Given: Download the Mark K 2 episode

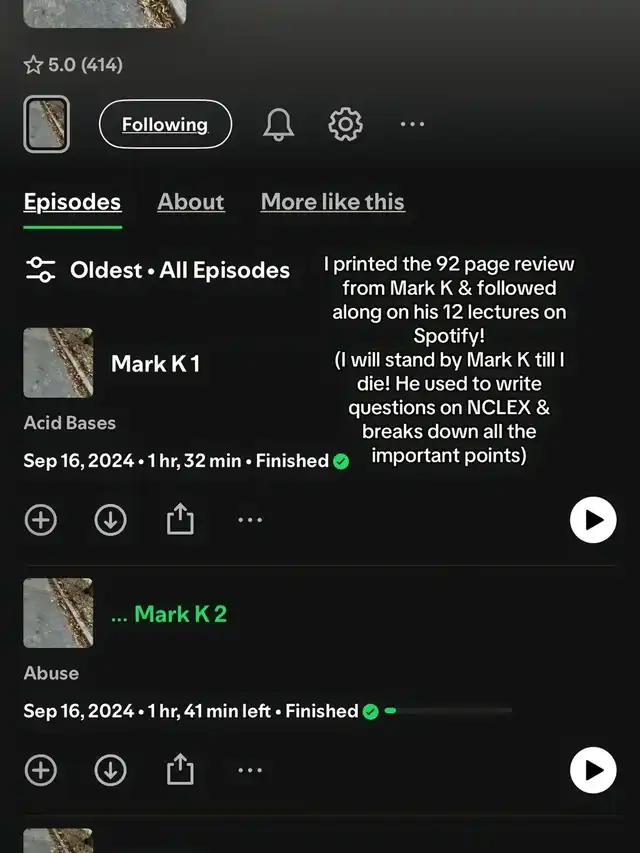Looking at the screenshot, I should (110, 770).
